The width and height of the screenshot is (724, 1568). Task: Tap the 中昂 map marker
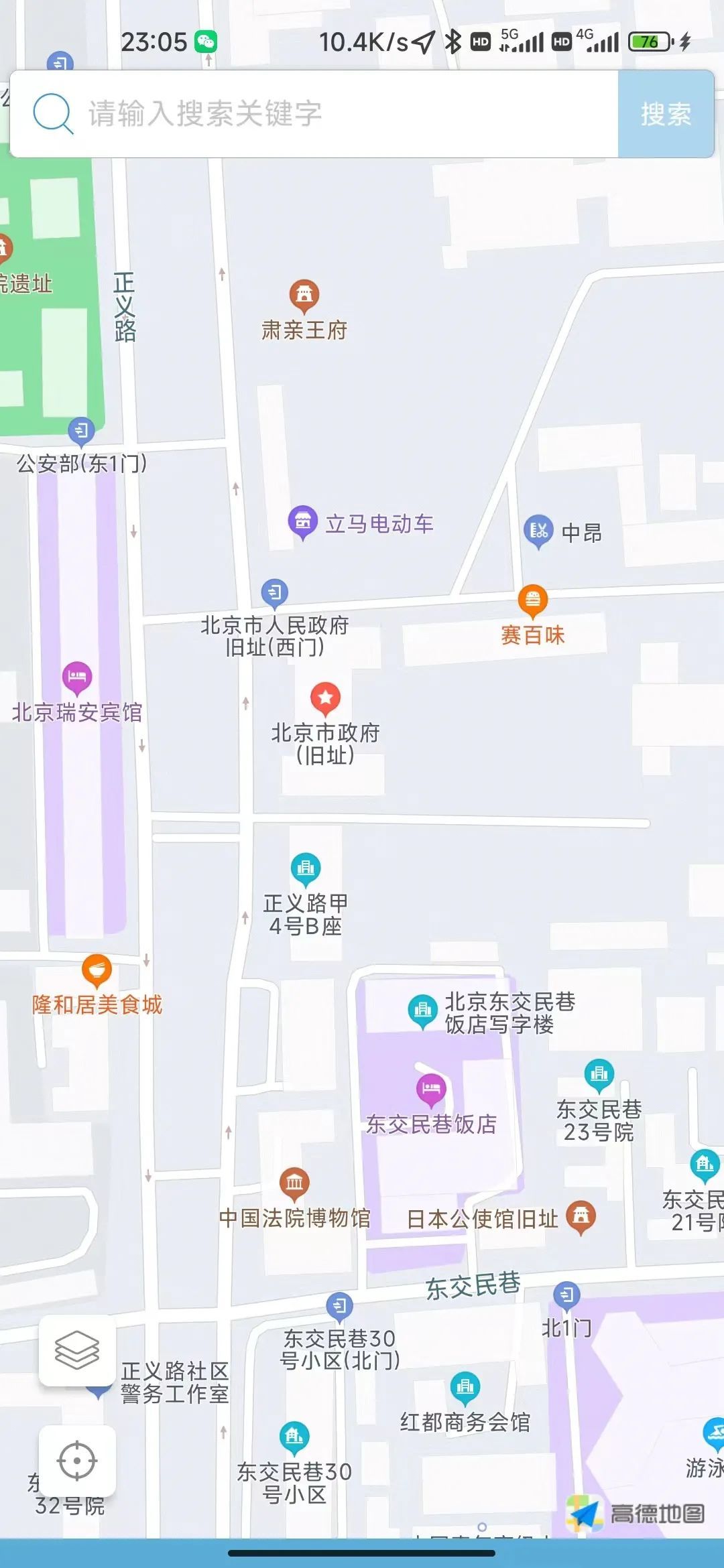pos(538,532)
